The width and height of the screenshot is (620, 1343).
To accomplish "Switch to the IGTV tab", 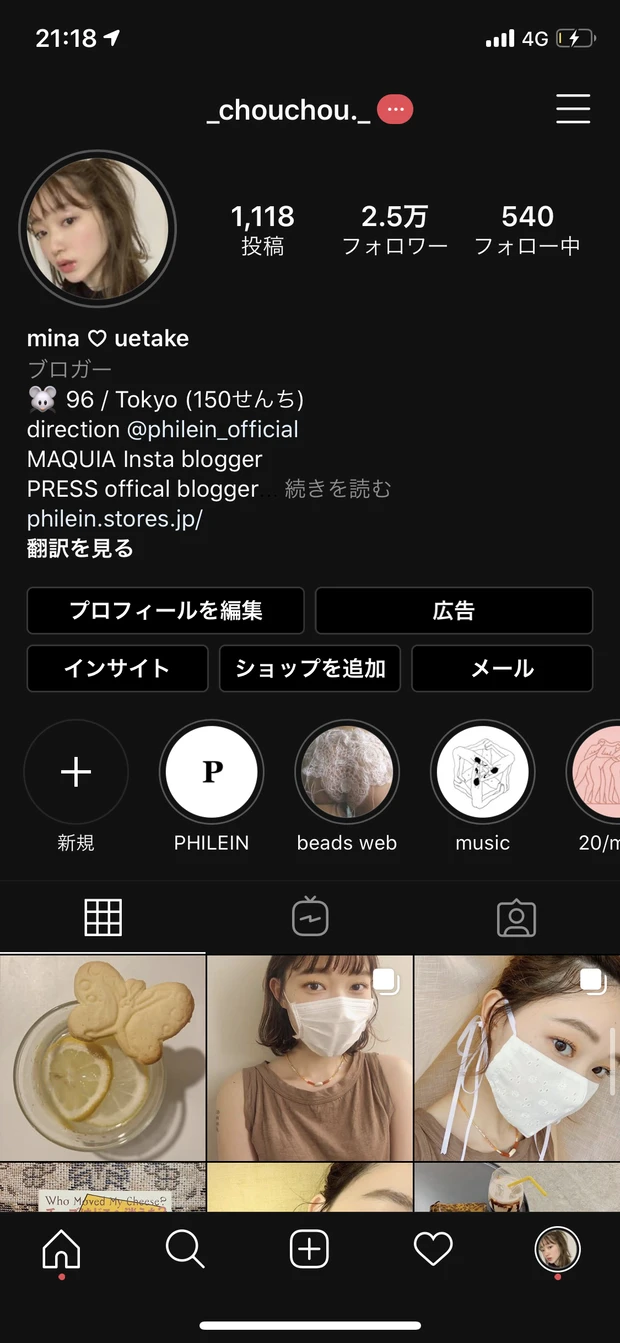I will 310,917.
